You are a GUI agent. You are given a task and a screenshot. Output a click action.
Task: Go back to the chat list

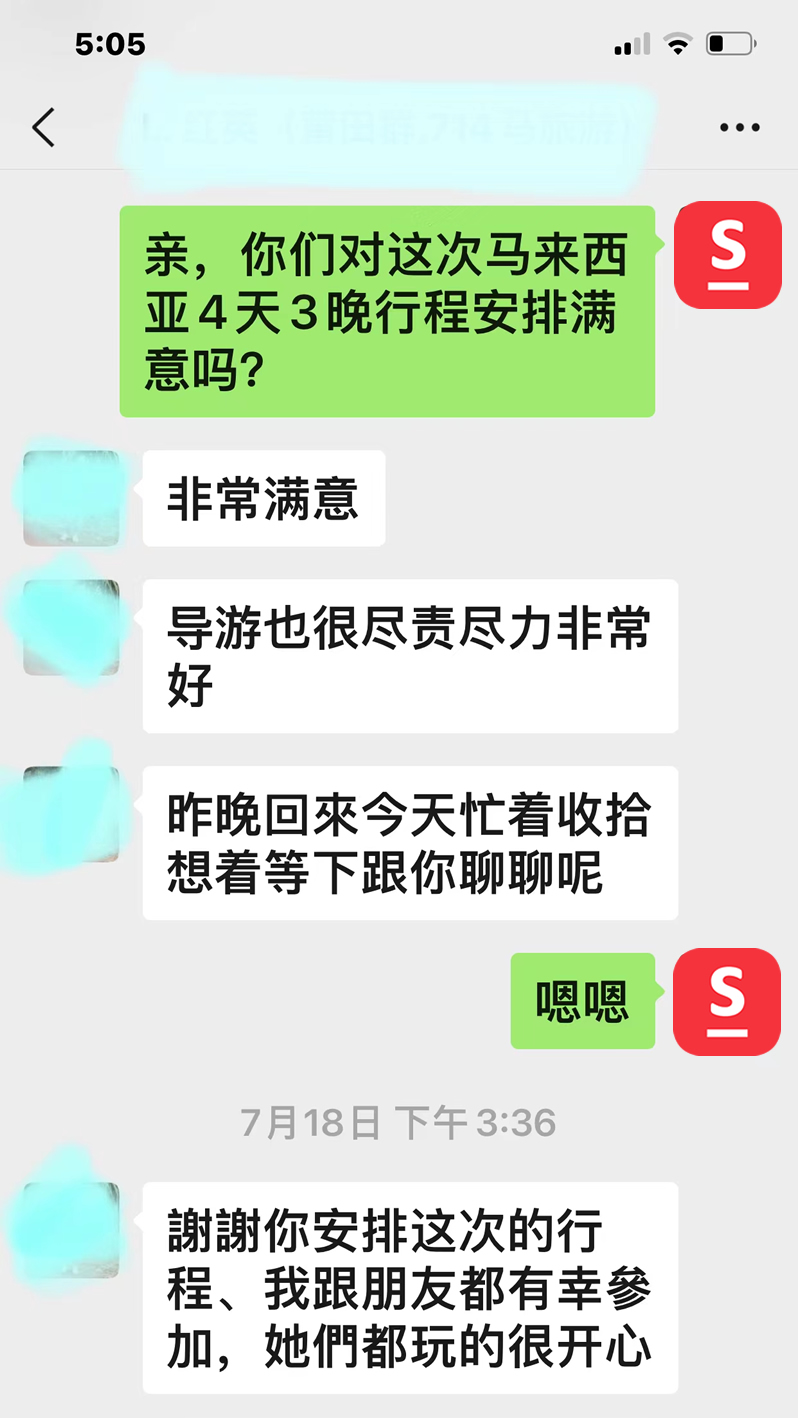click(x=44, y=128)
